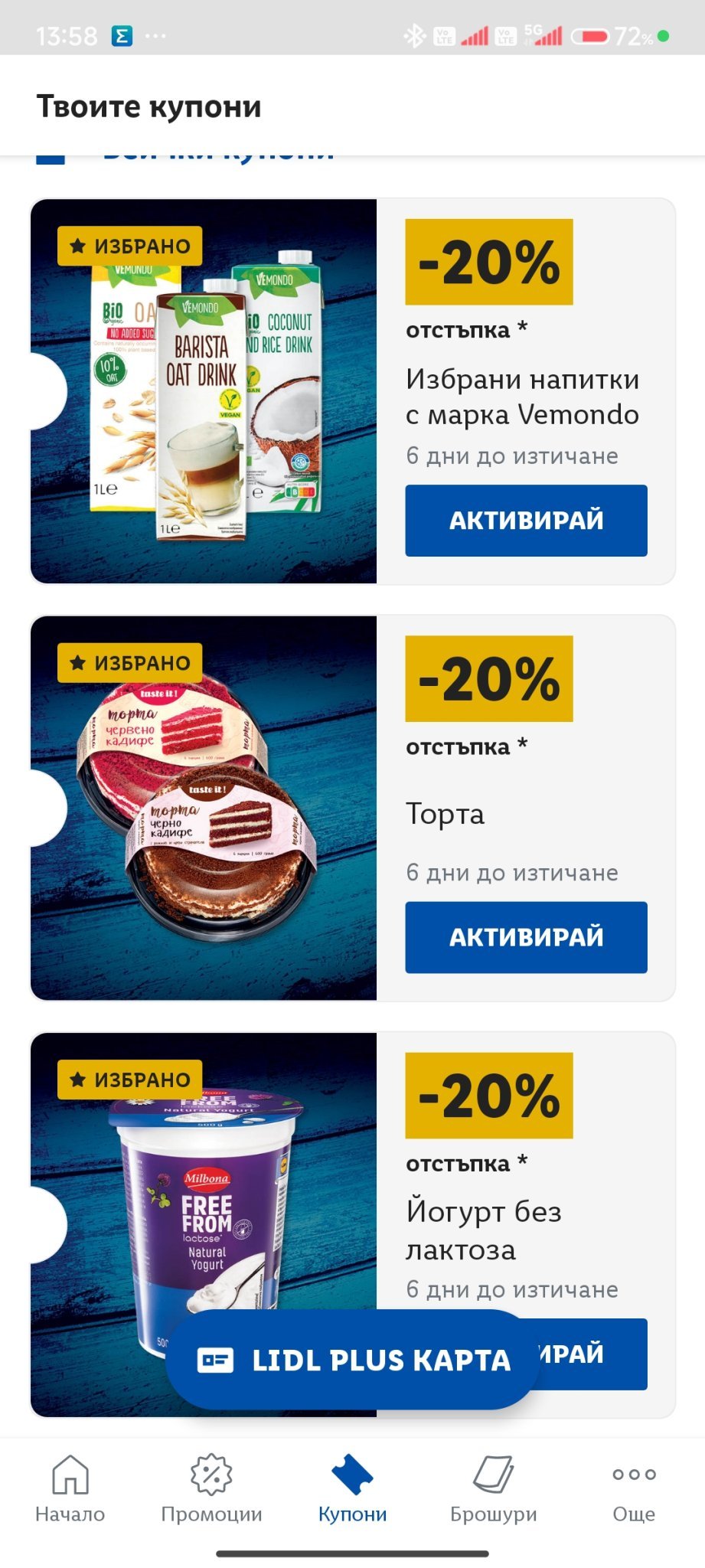Activate the Торта coupon
705x1568 pixels.
coord(526,937)
